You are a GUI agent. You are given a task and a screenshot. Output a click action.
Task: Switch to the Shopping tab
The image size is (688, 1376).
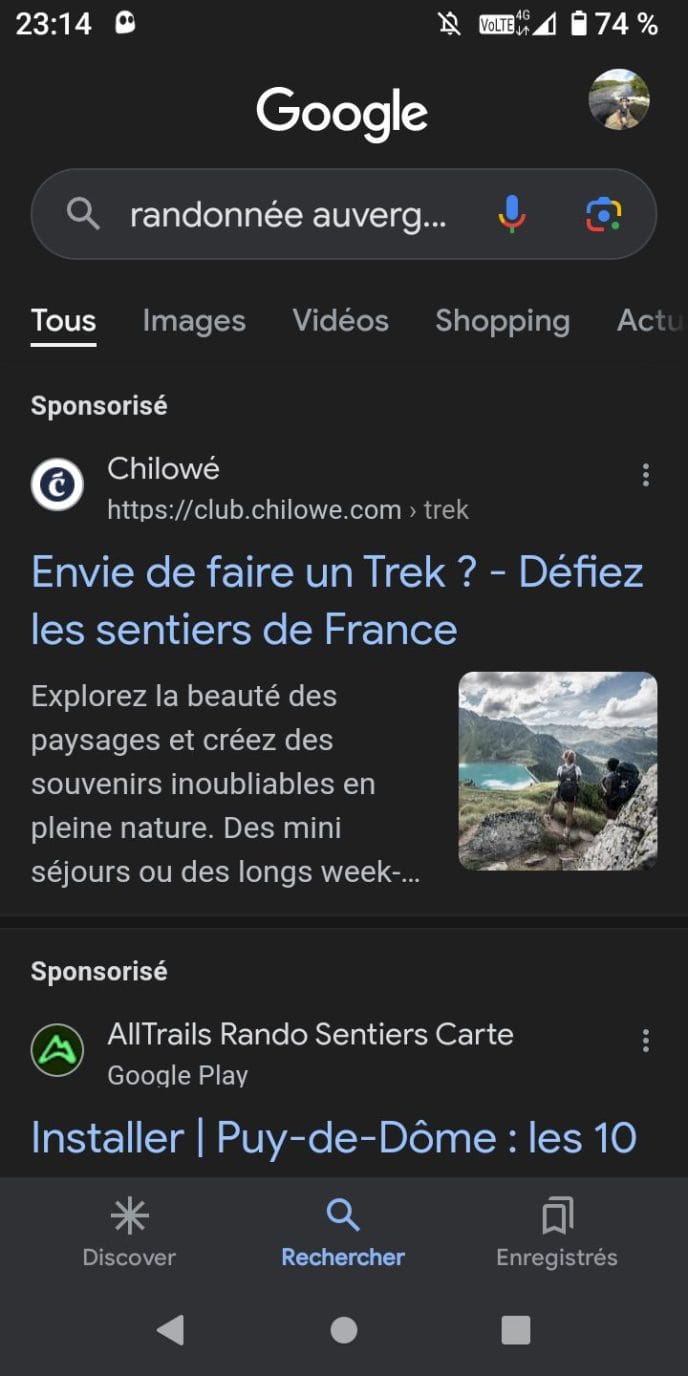(502, 320)
